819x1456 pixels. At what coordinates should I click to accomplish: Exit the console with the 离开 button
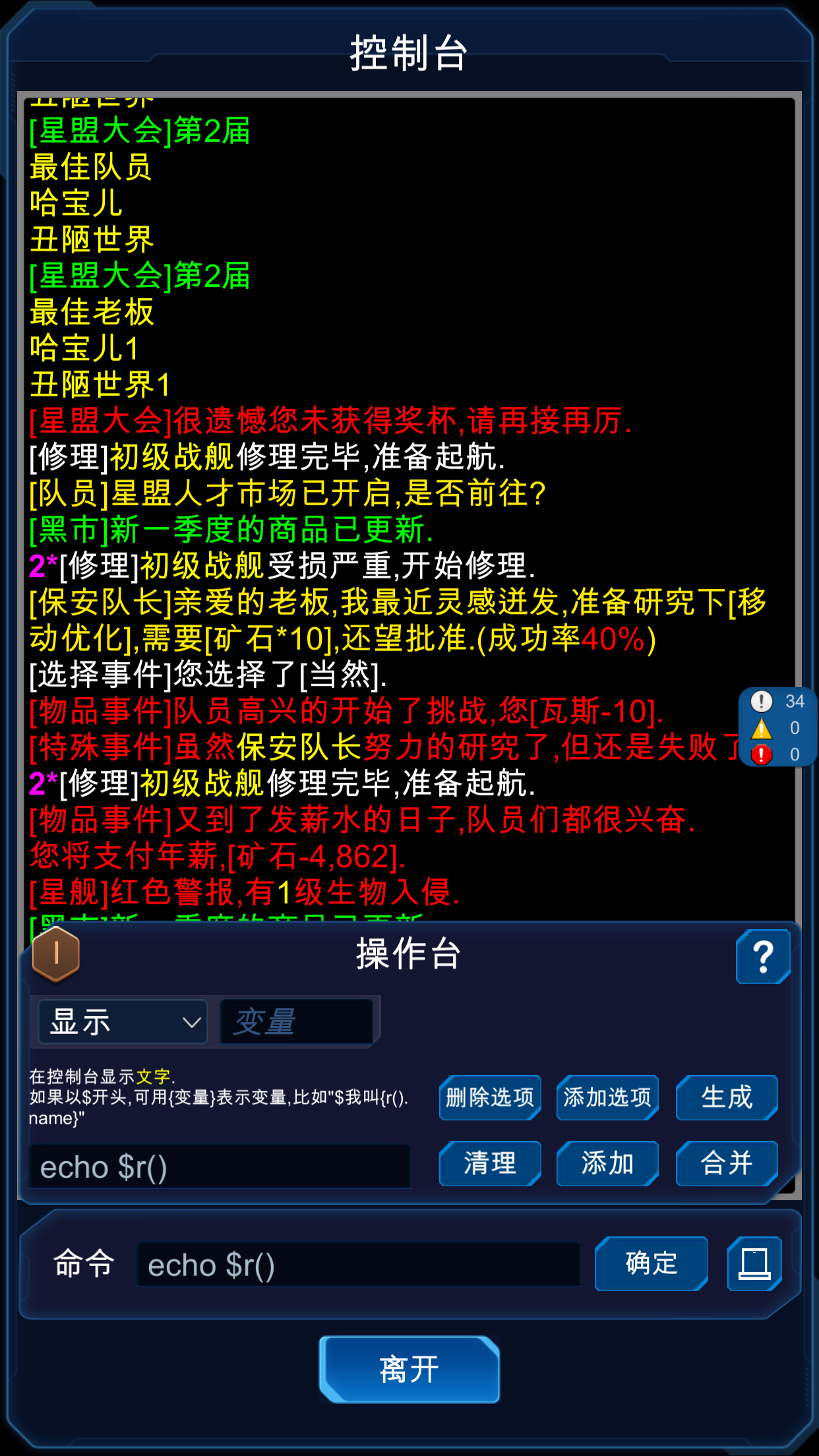[409, 1368]
